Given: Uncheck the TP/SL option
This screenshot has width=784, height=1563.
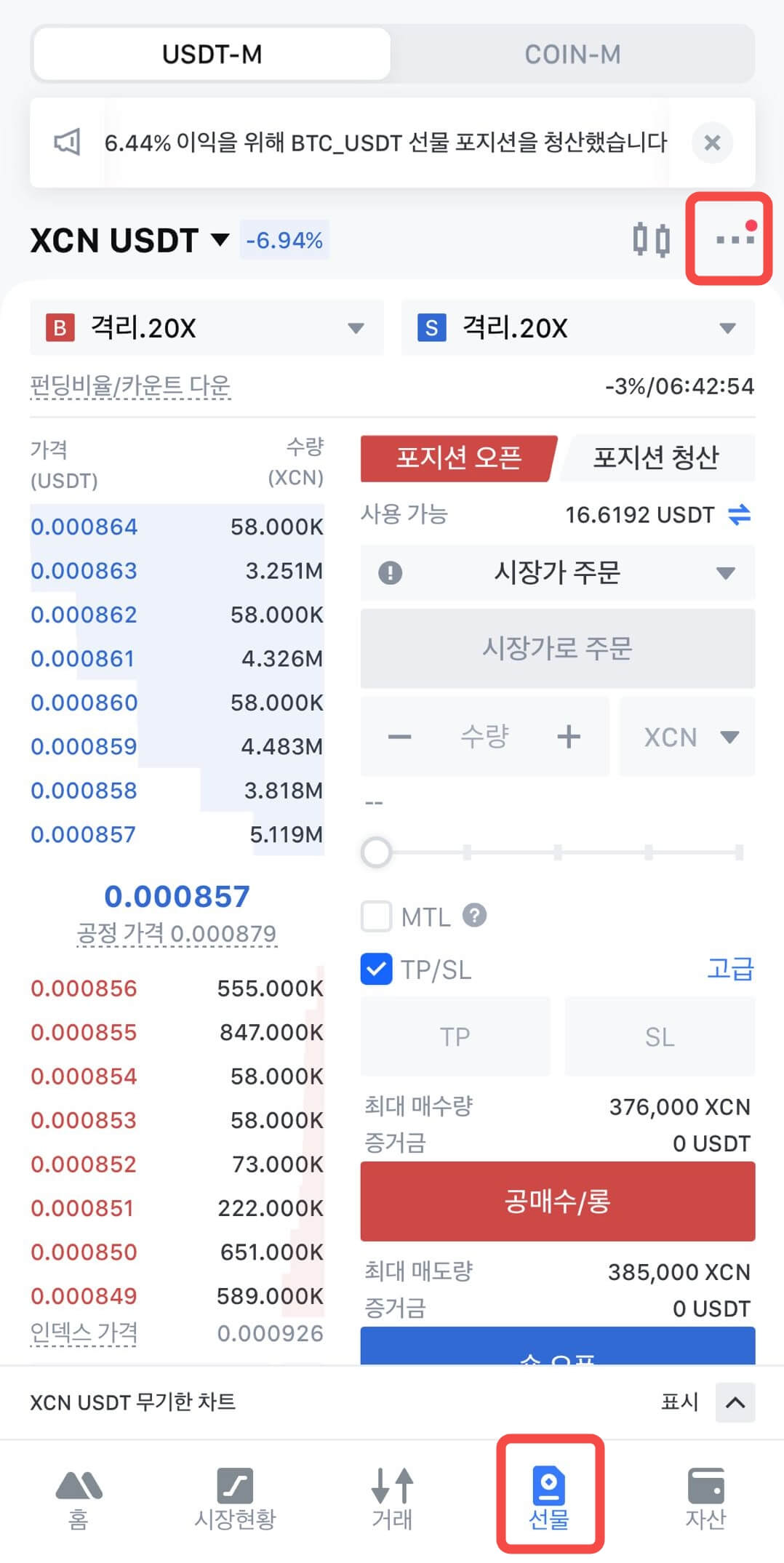Looking at the screenshot, I should pyautogui.click(x=377, y=970).
